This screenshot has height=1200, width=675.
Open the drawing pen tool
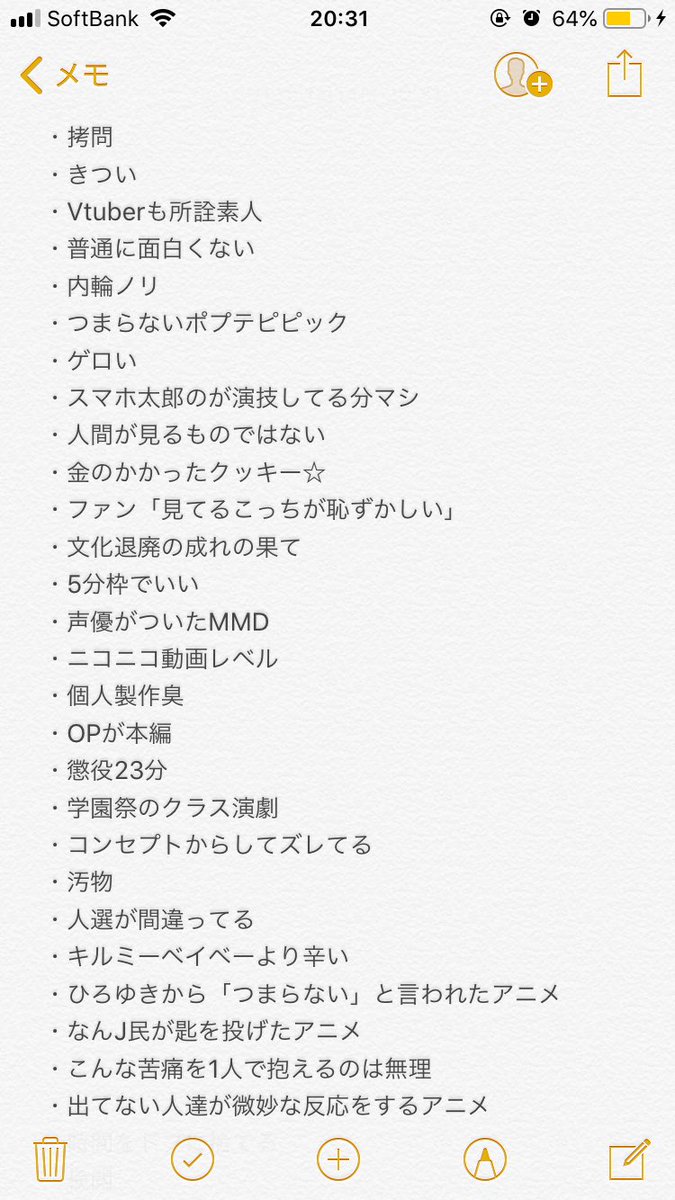point(485,1159)
